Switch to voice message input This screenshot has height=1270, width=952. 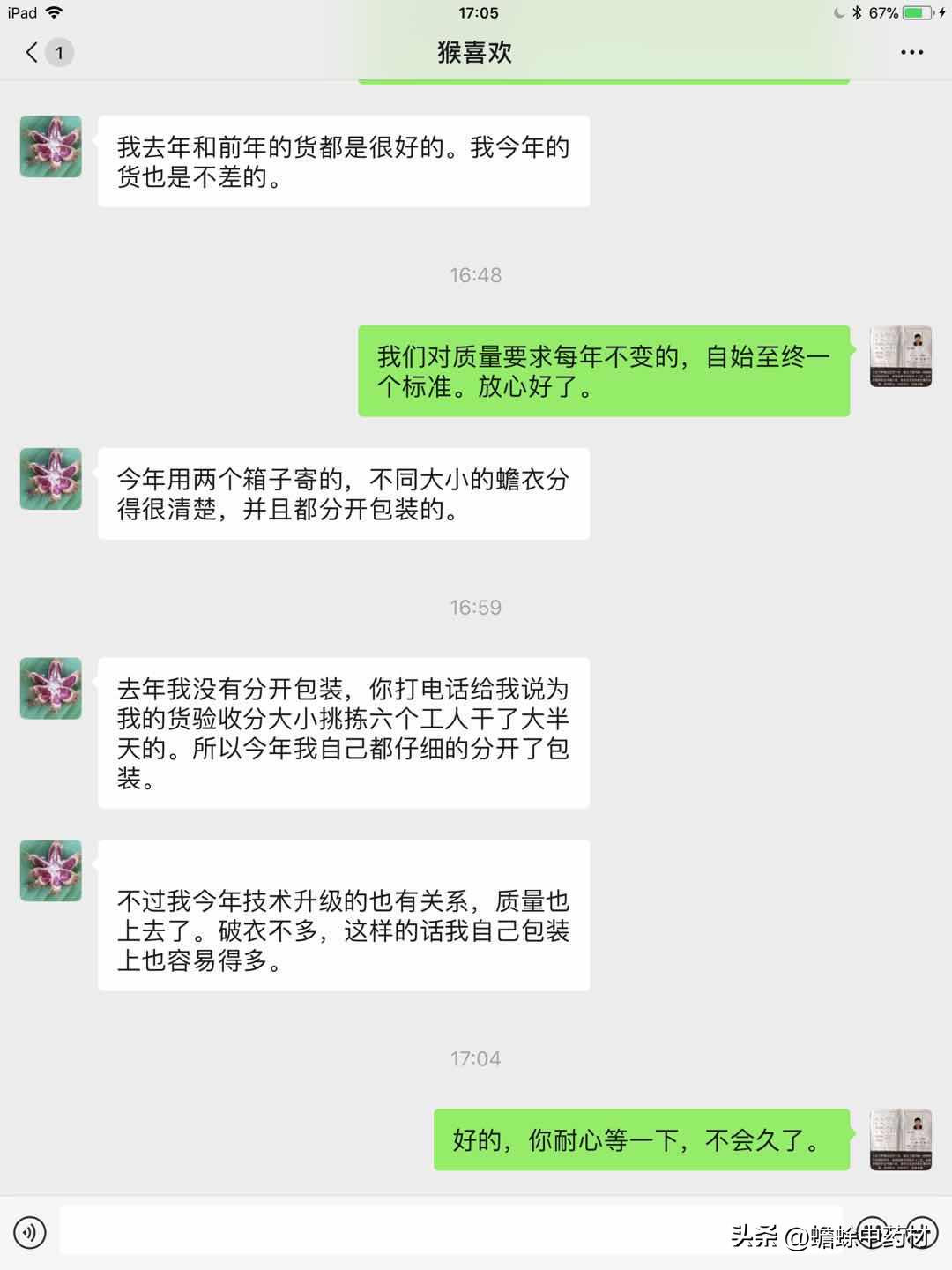click(30, 1231)
